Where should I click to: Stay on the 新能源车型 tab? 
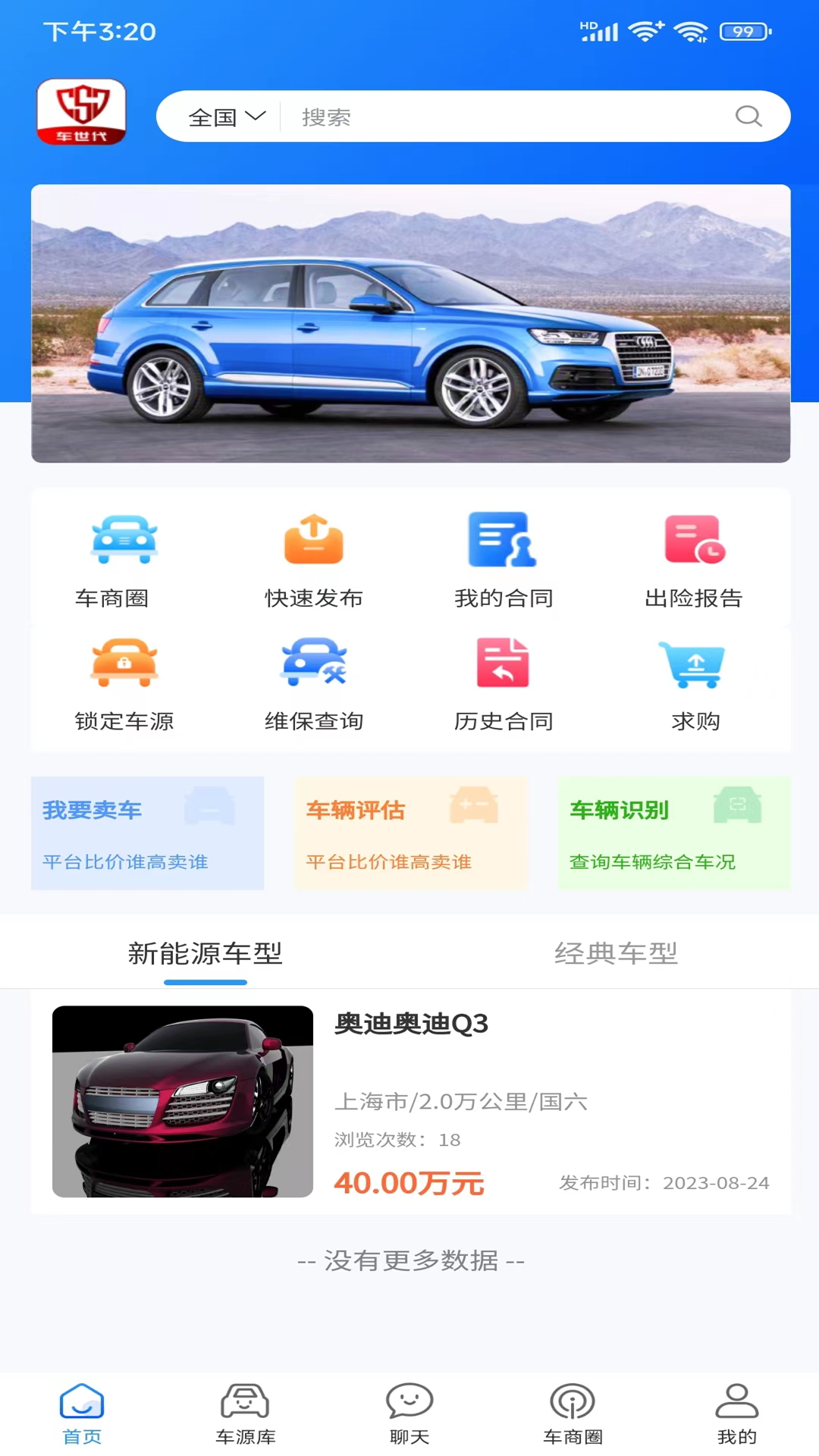205,955
